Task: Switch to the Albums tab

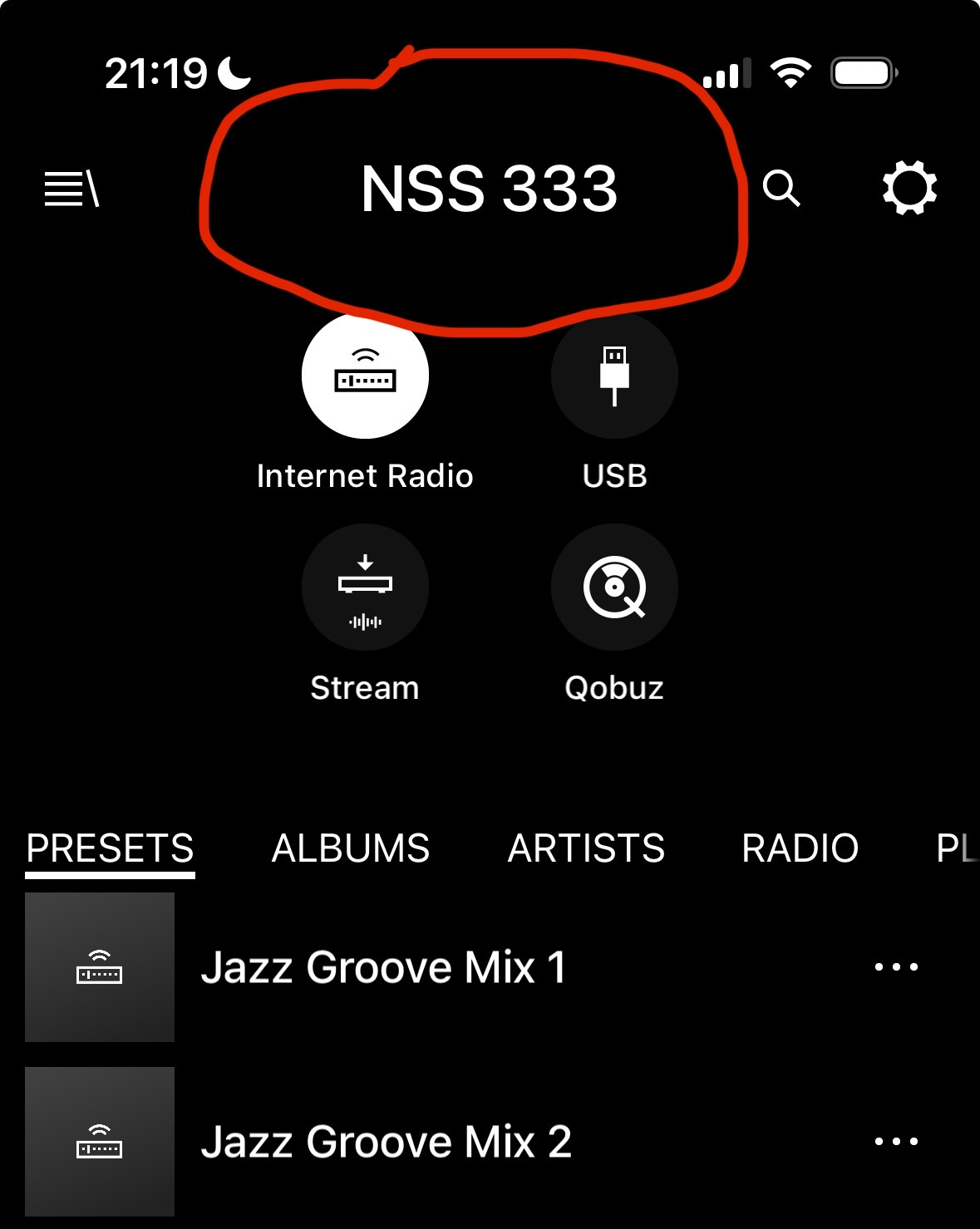Action: click(350, 848)
